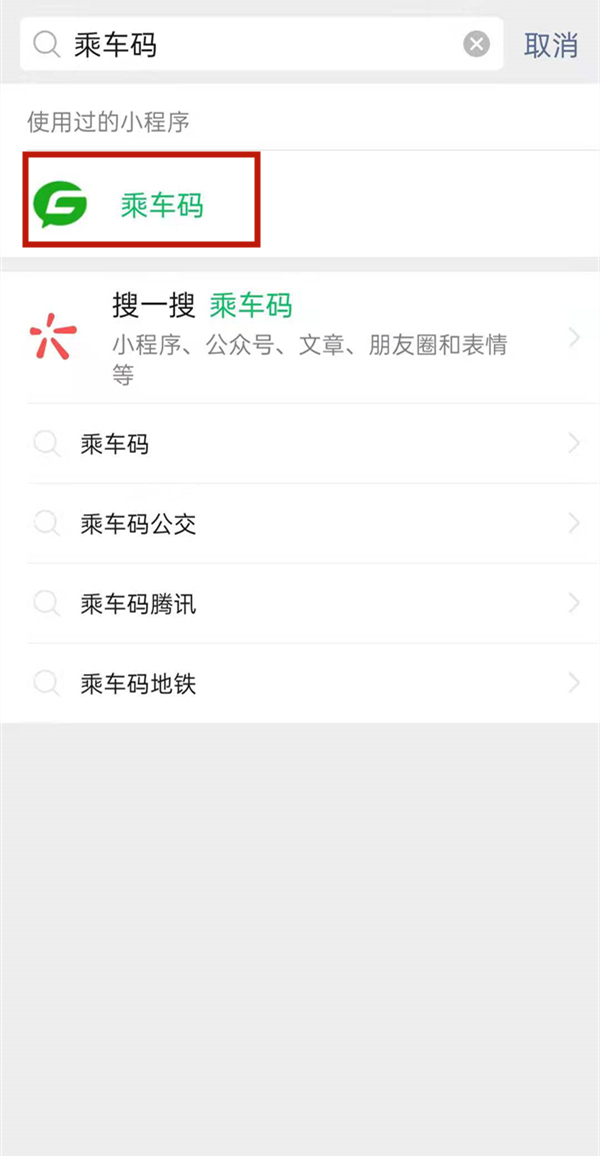Choose the 乘车码腾讯 suggestion
The image size is (600, 1156).
tap(300, 604)
